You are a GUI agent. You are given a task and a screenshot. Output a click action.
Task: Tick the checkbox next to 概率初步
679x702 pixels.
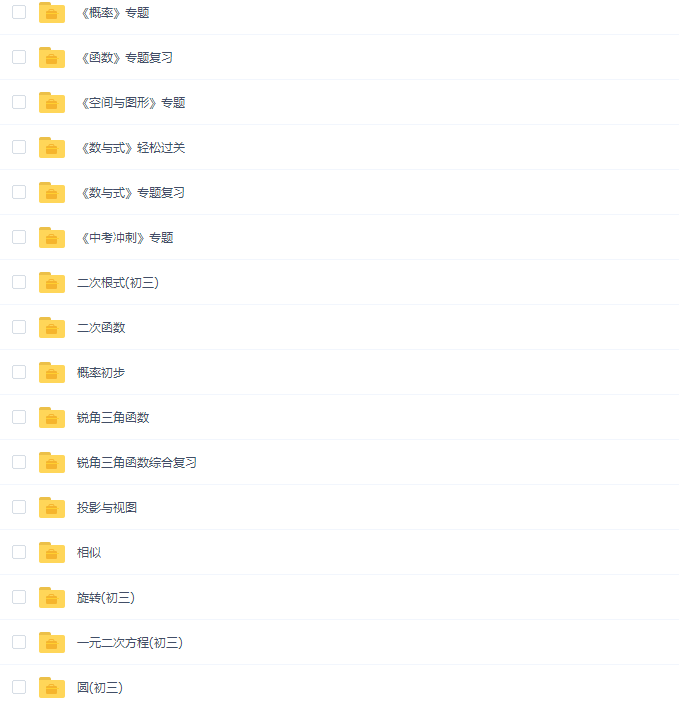19,372
